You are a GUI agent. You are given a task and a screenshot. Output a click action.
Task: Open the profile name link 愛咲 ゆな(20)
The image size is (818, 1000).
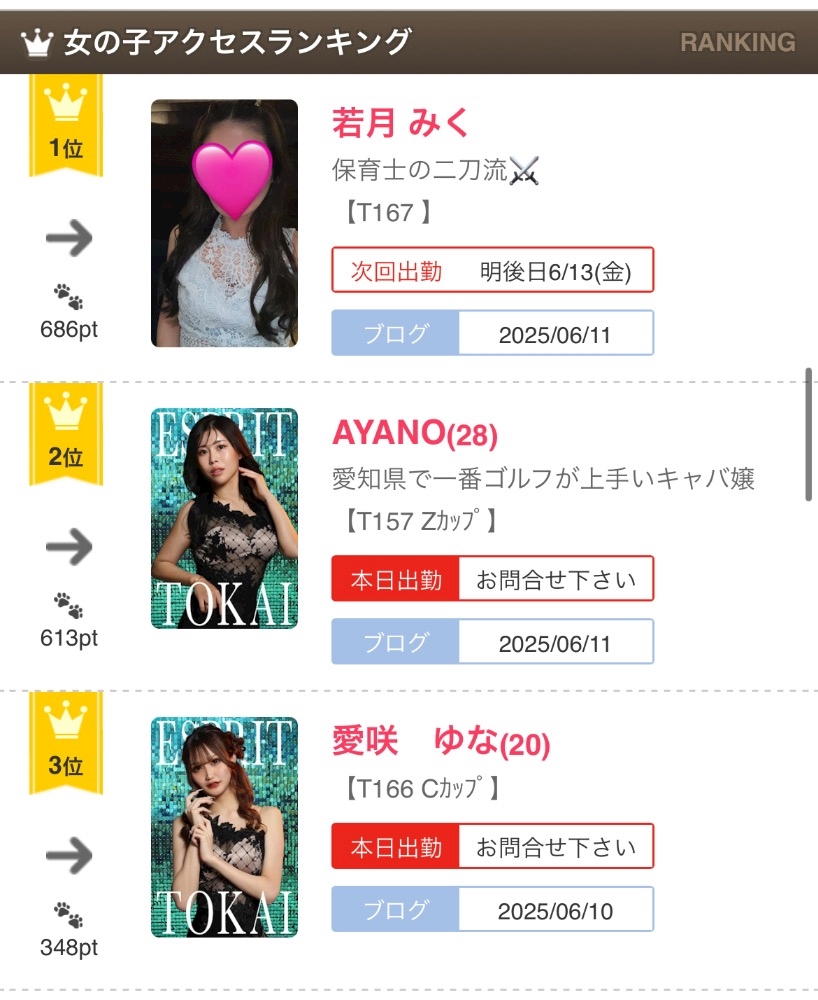click(440, 742)
